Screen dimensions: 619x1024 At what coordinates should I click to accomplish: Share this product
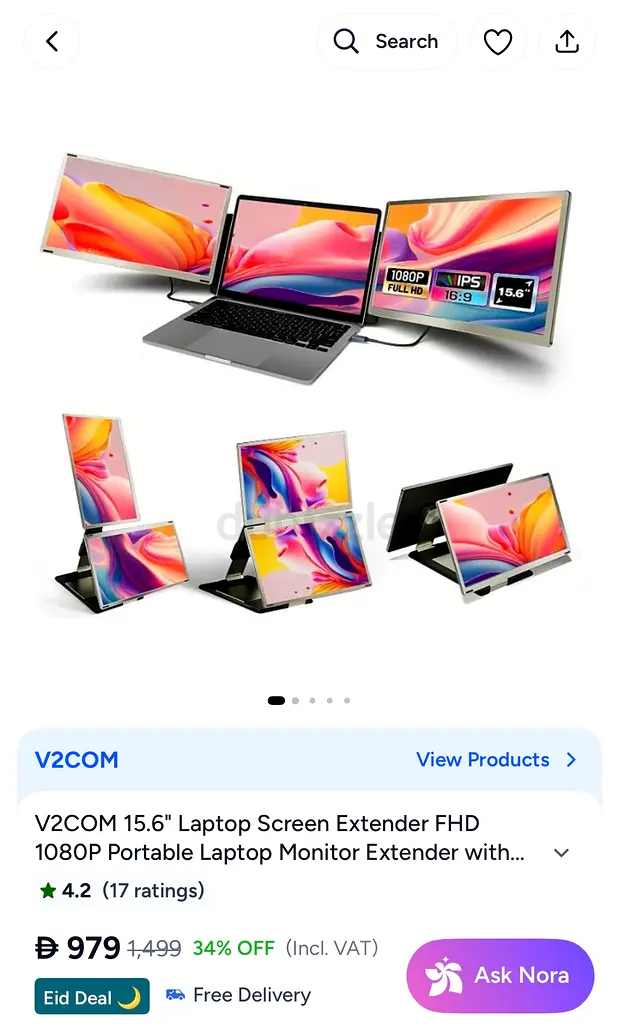(567, 42)
